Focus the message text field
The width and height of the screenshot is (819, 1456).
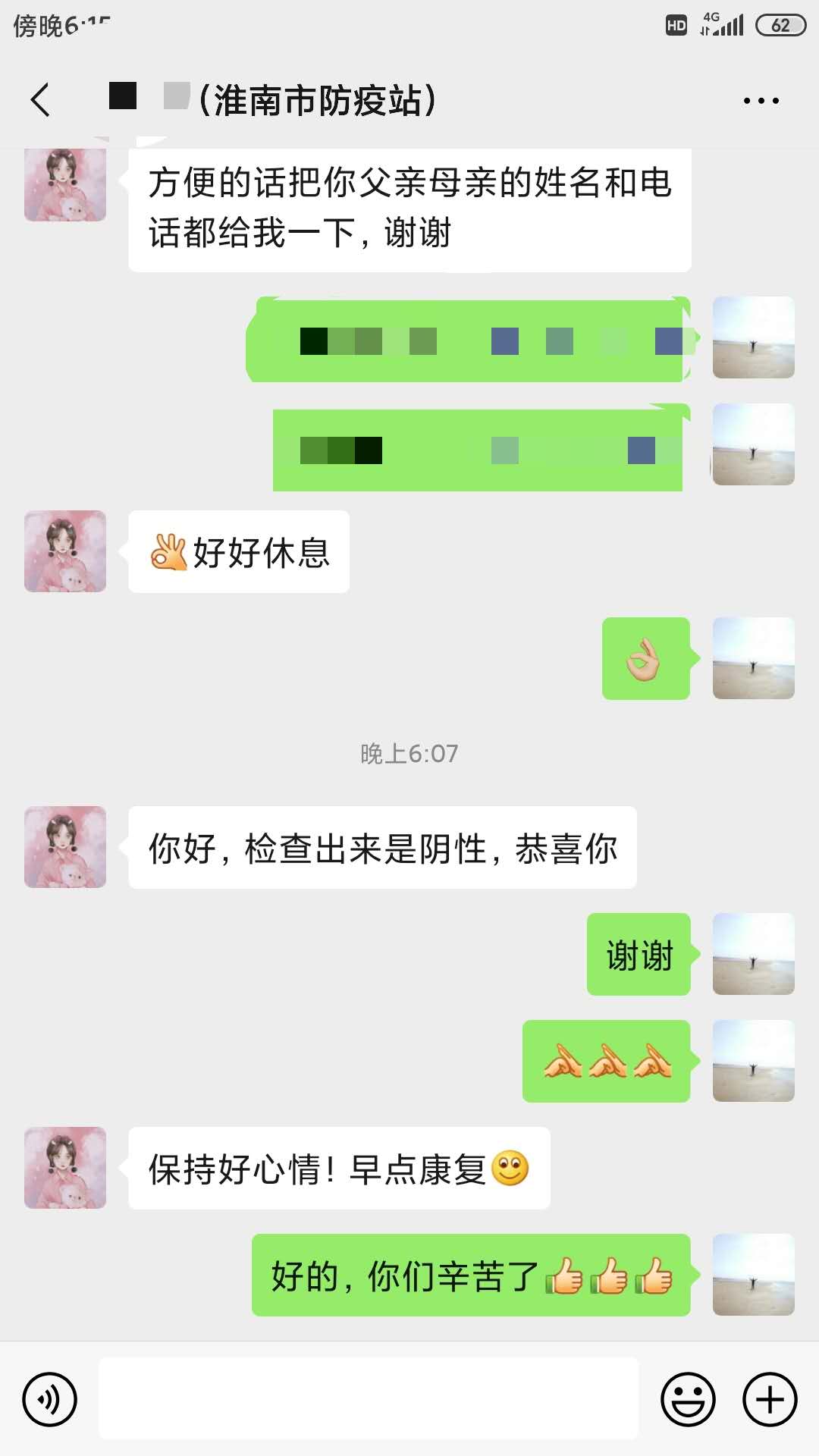click(369, 1399)
